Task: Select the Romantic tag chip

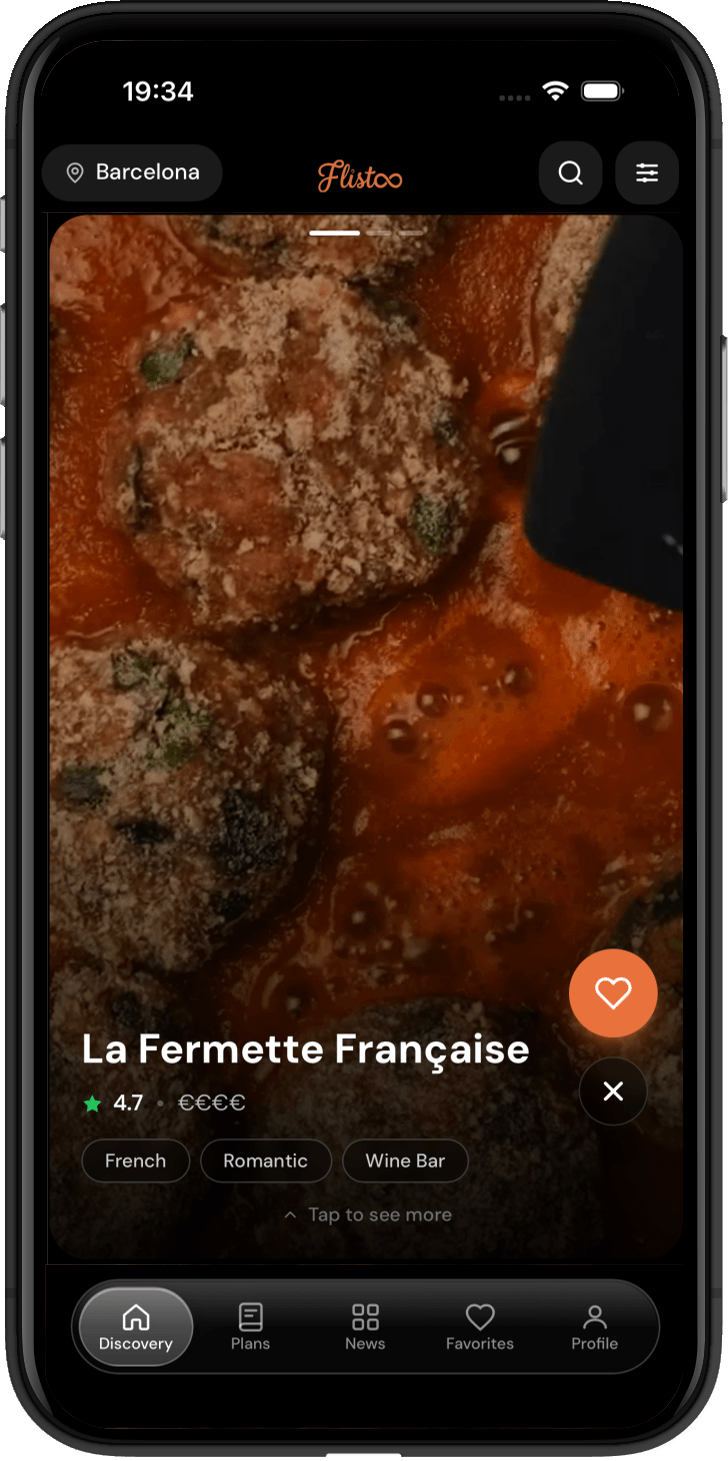Action: tap(265, 1161)
